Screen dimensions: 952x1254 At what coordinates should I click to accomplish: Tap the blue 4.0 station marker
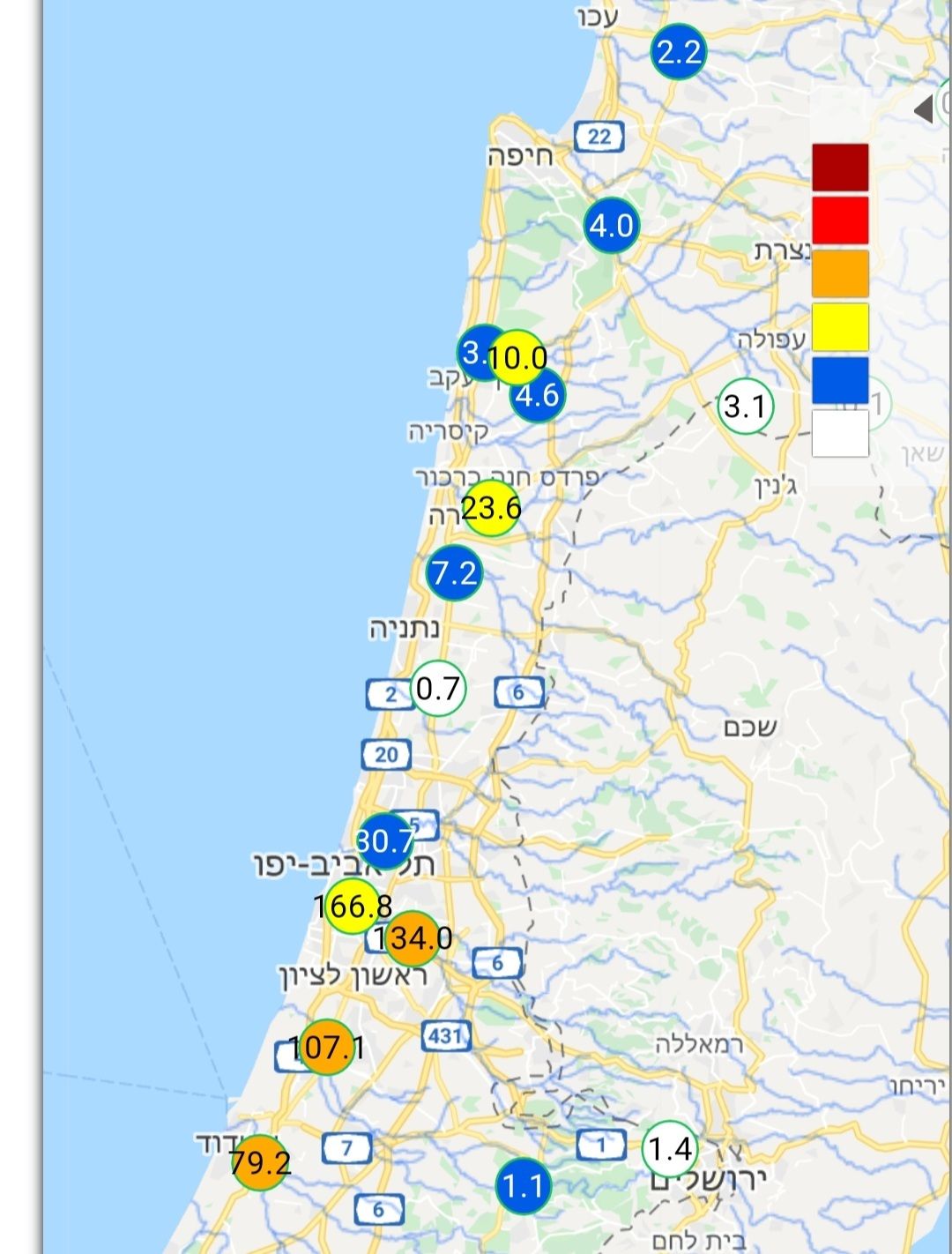point(611,226)
